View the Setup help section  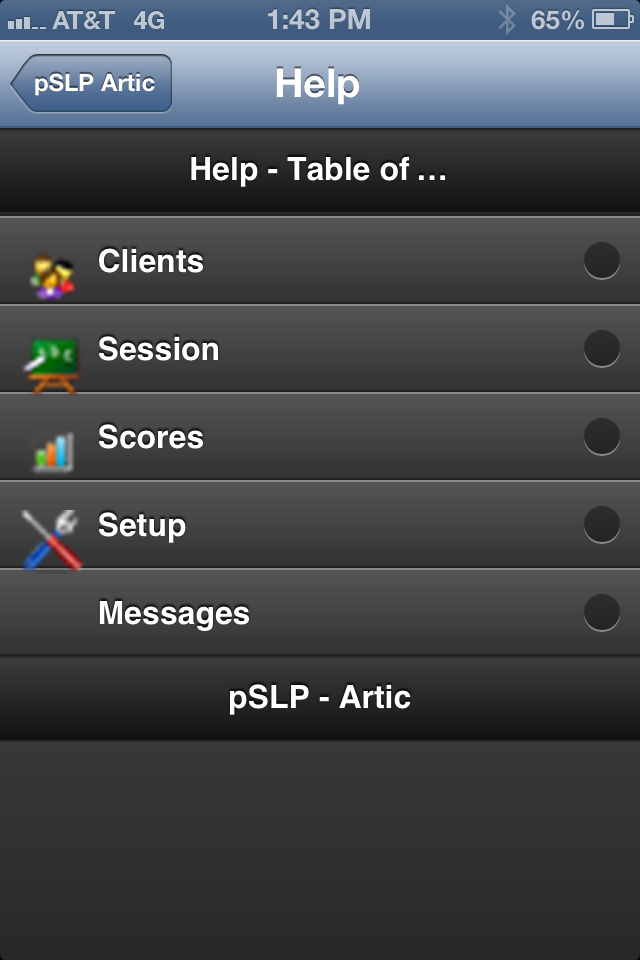[320, 526]
